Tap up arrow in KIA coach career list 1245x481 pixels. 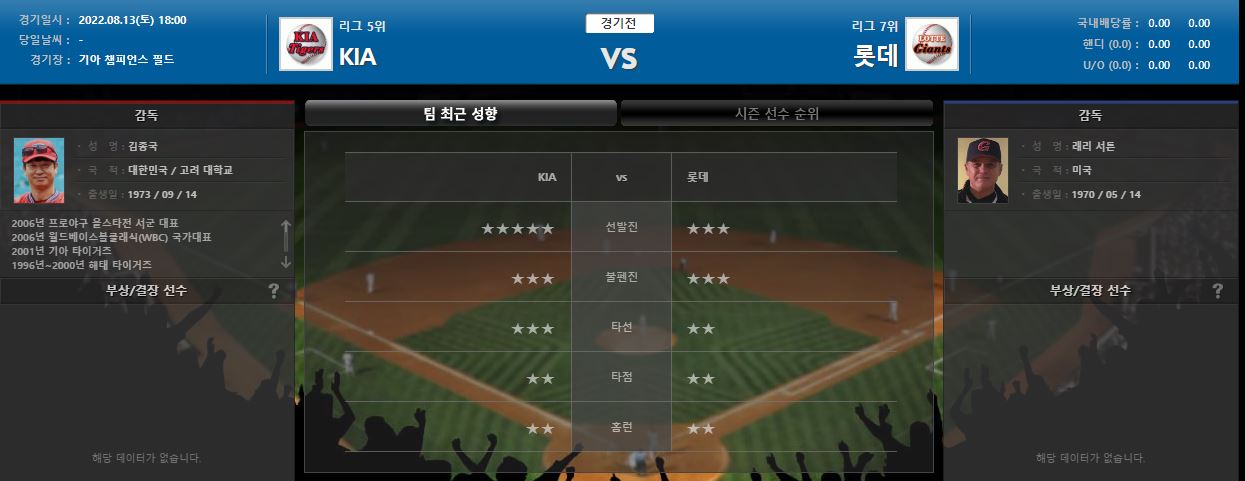[285, 227]
